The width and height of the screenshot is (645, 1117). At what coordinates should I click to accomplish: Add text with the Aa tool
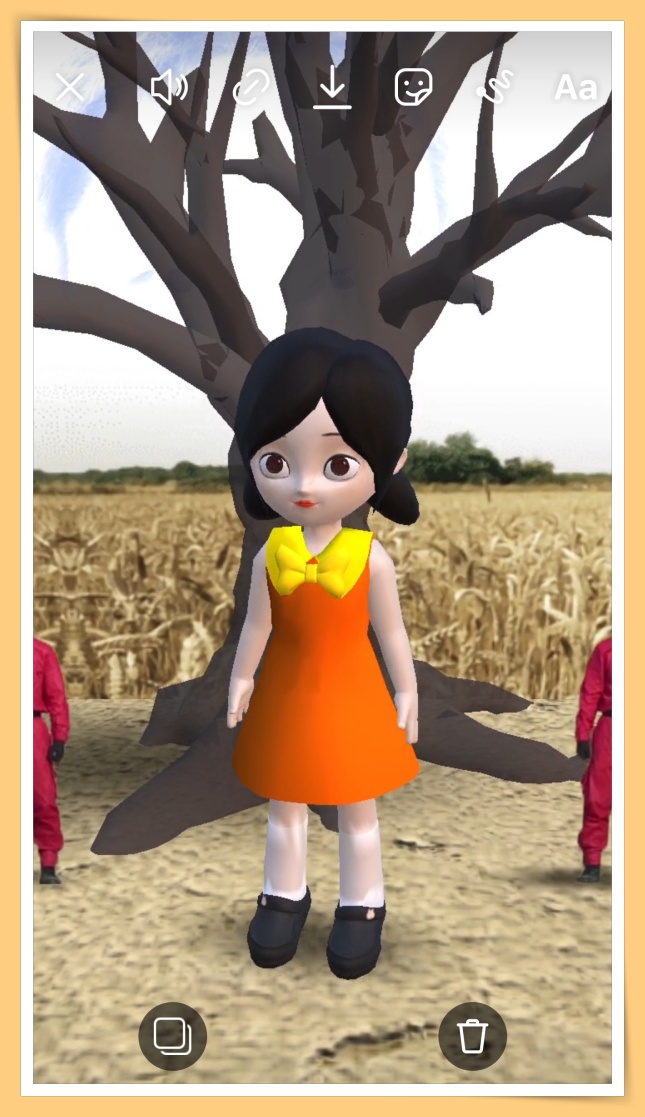coord(575,88)
